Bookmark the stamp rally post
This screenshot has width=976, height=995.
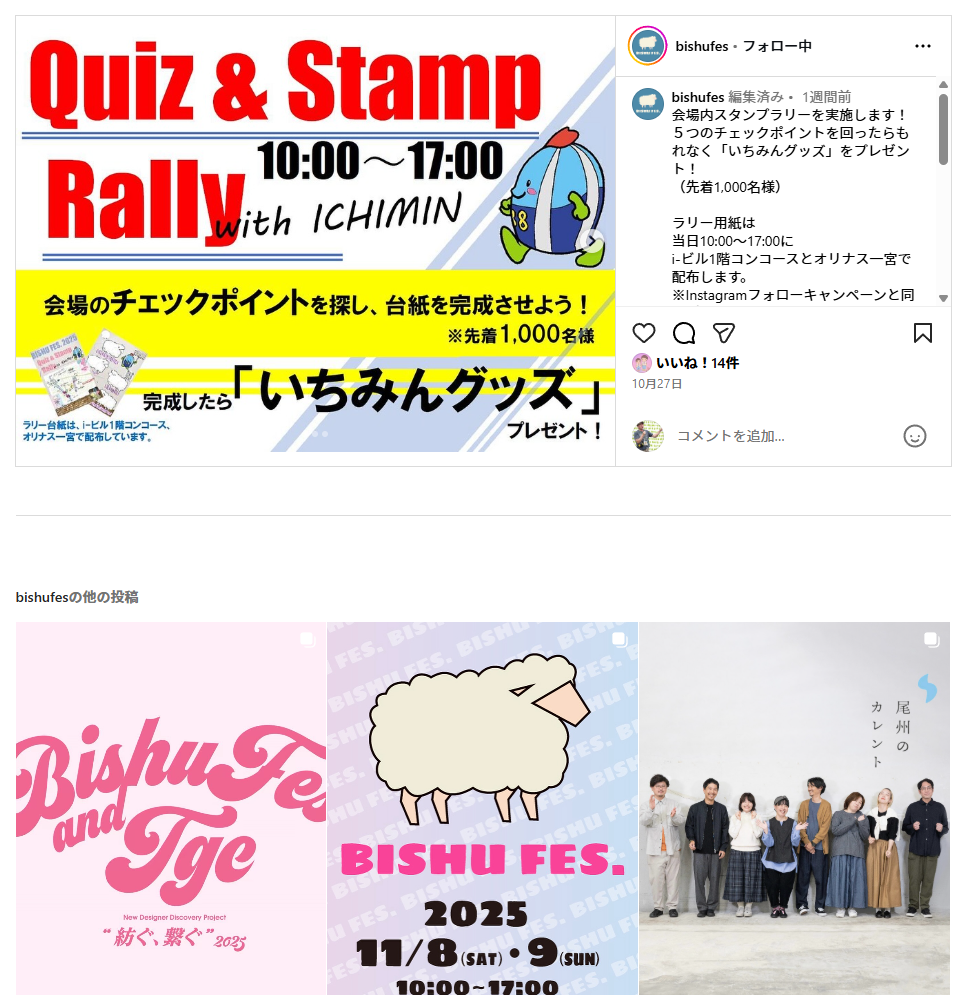pos(923,333)
